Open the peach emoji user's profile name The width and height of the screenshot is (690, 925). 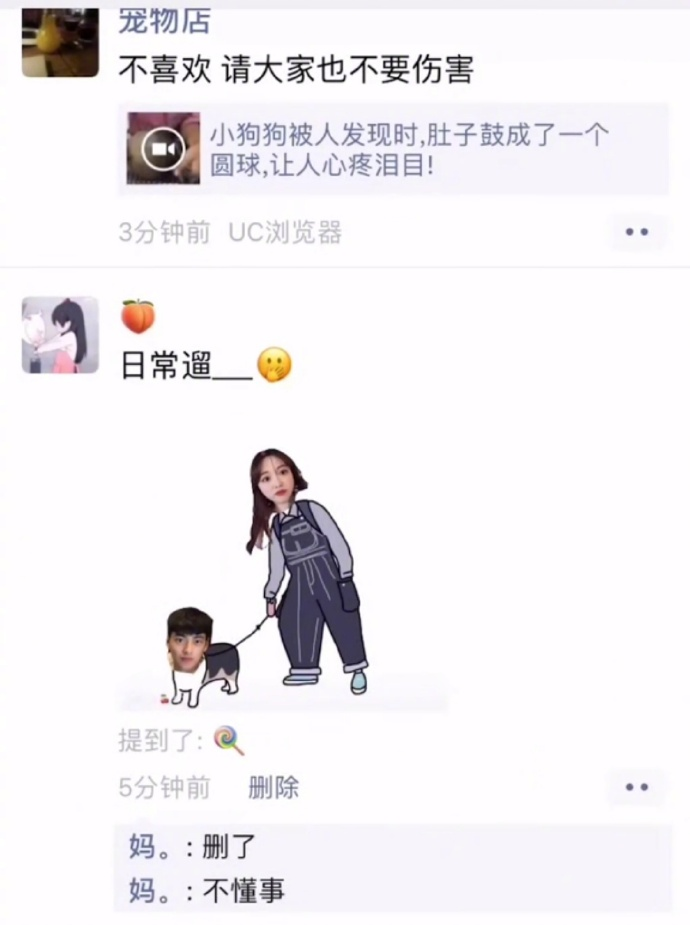[x=138, y=317]
